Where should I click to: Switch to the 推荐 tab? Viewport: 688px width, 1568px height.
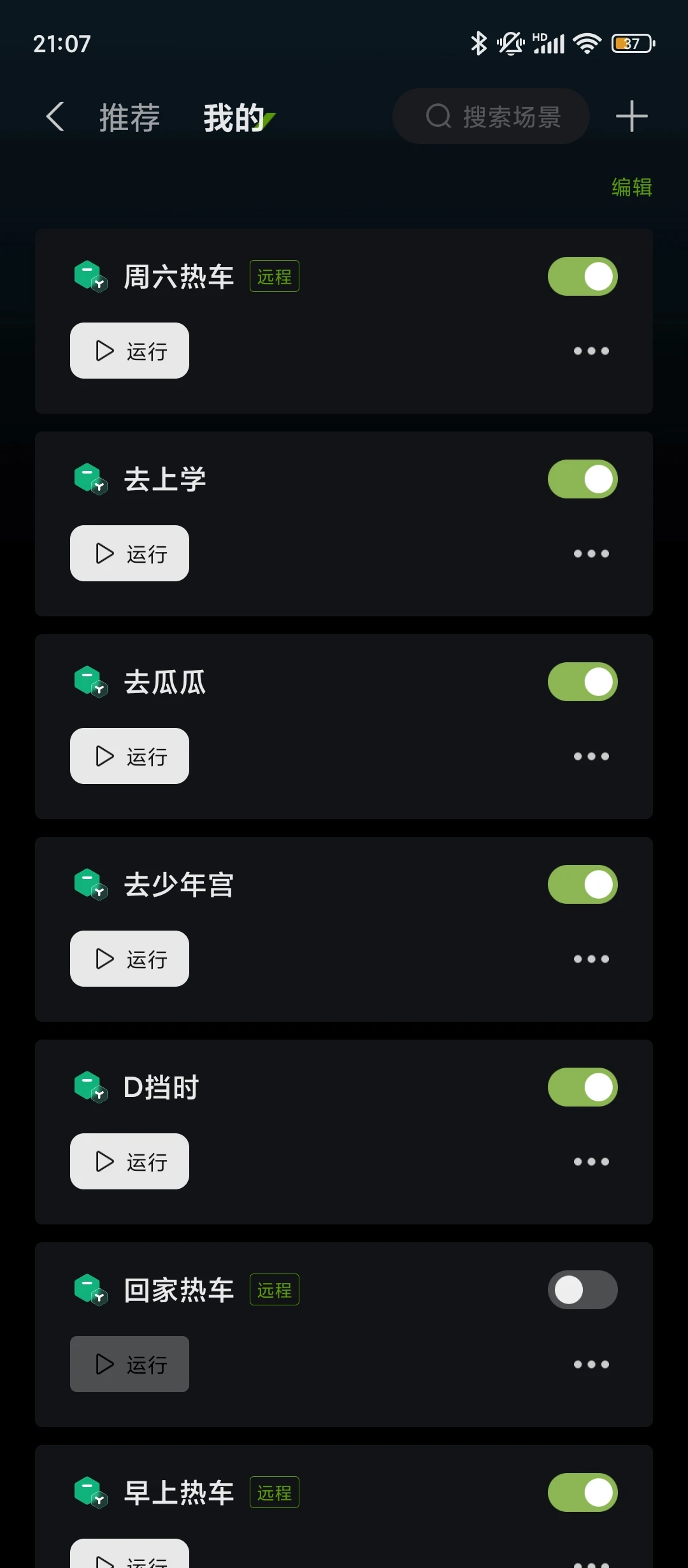[x=129, y=118]
